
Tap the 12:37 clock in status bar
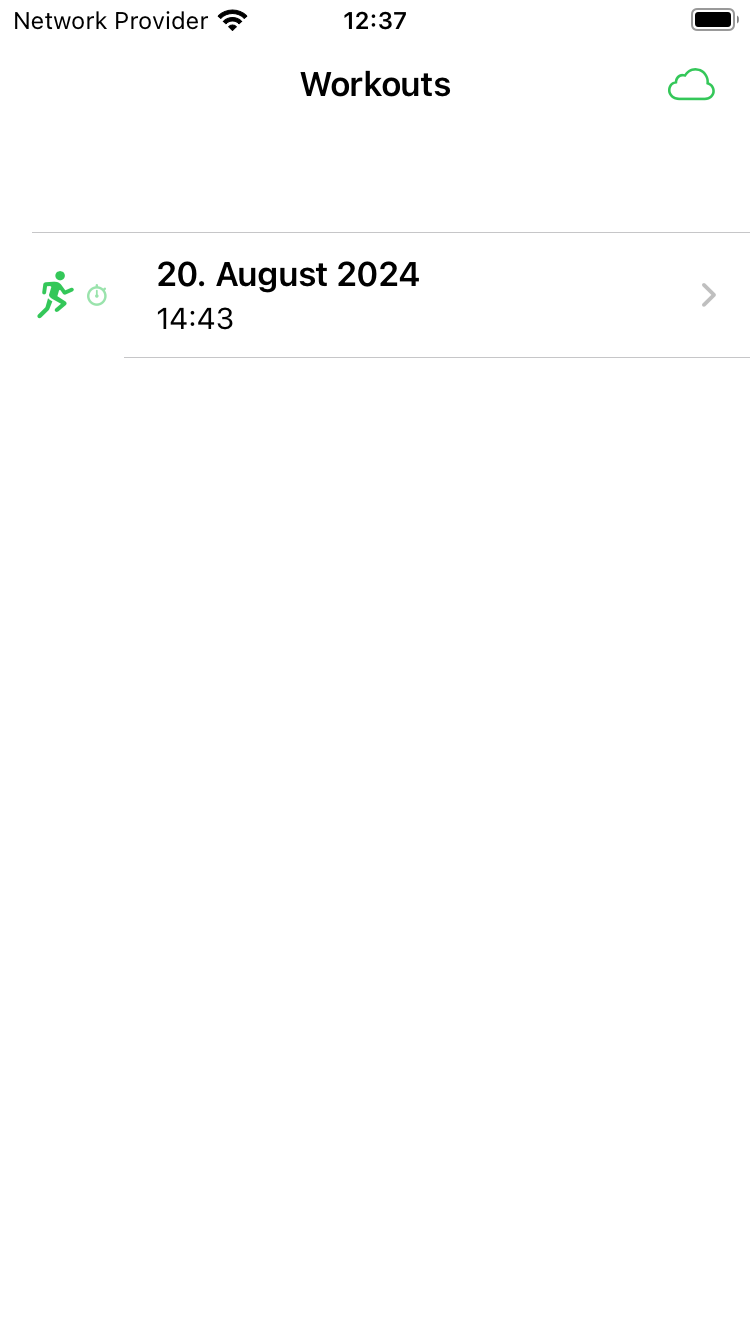375,19
